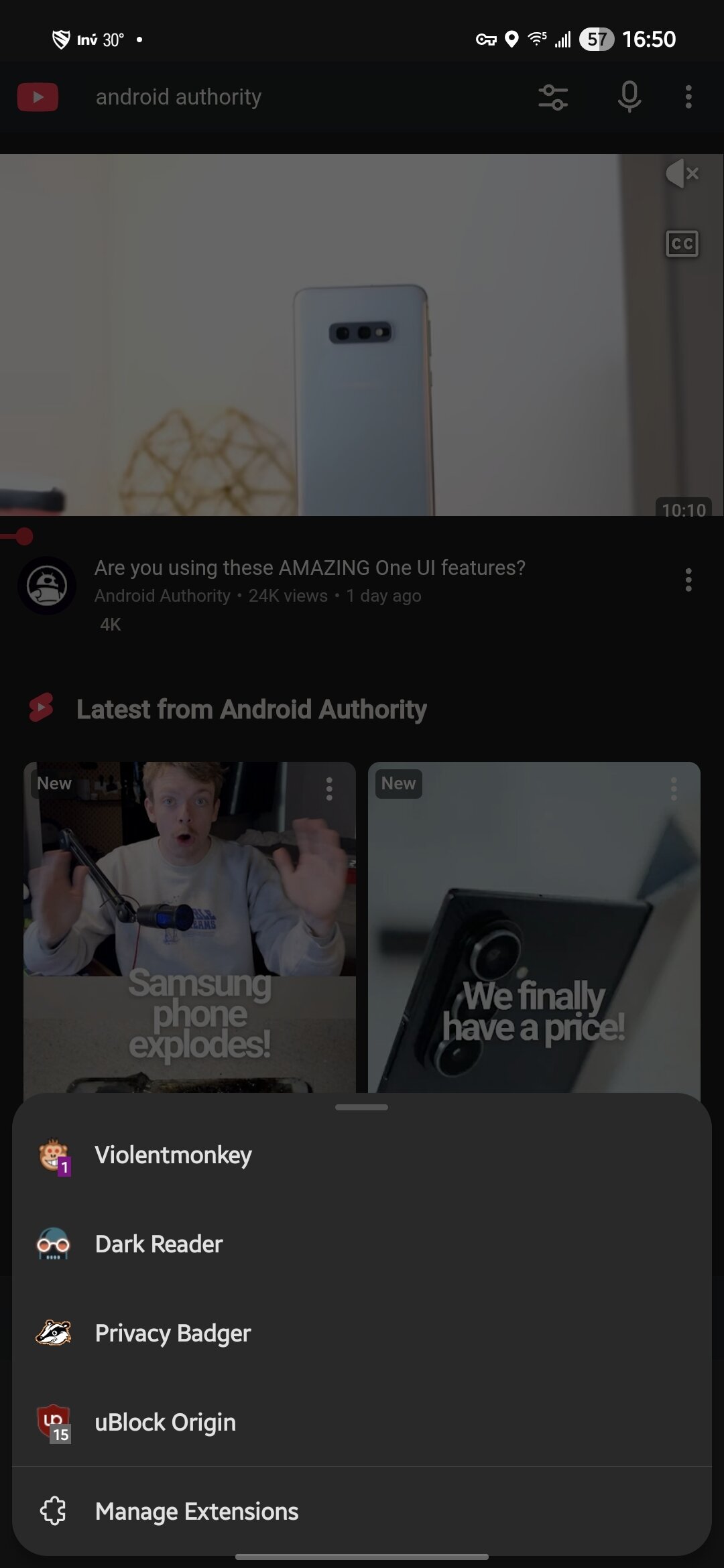Start voice search with microphone
Screen dimensions: 724x1568
pos(629,97)
